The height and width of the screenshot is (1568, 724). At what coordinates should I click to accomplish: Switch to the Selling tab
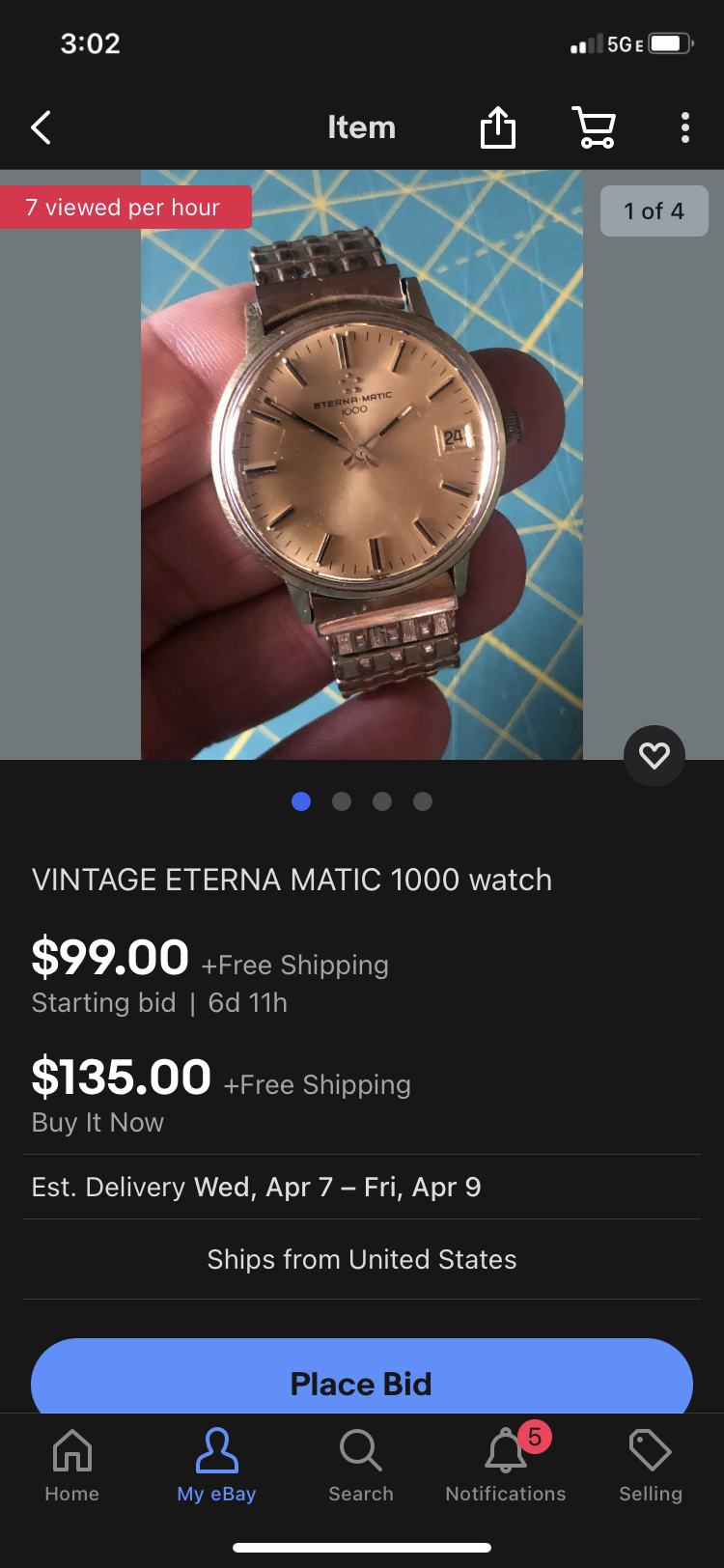tap(651, 1465)
